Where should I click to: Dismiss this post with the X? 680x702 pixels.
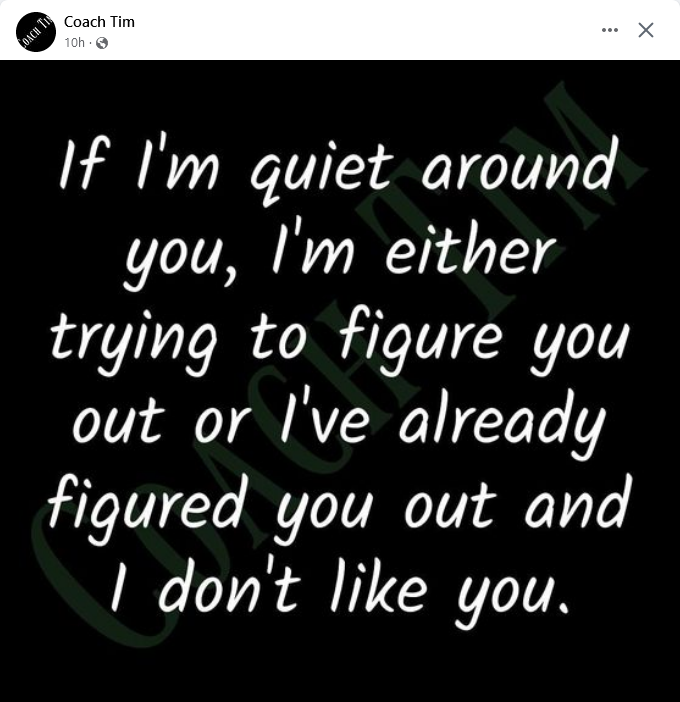point(646,30)
